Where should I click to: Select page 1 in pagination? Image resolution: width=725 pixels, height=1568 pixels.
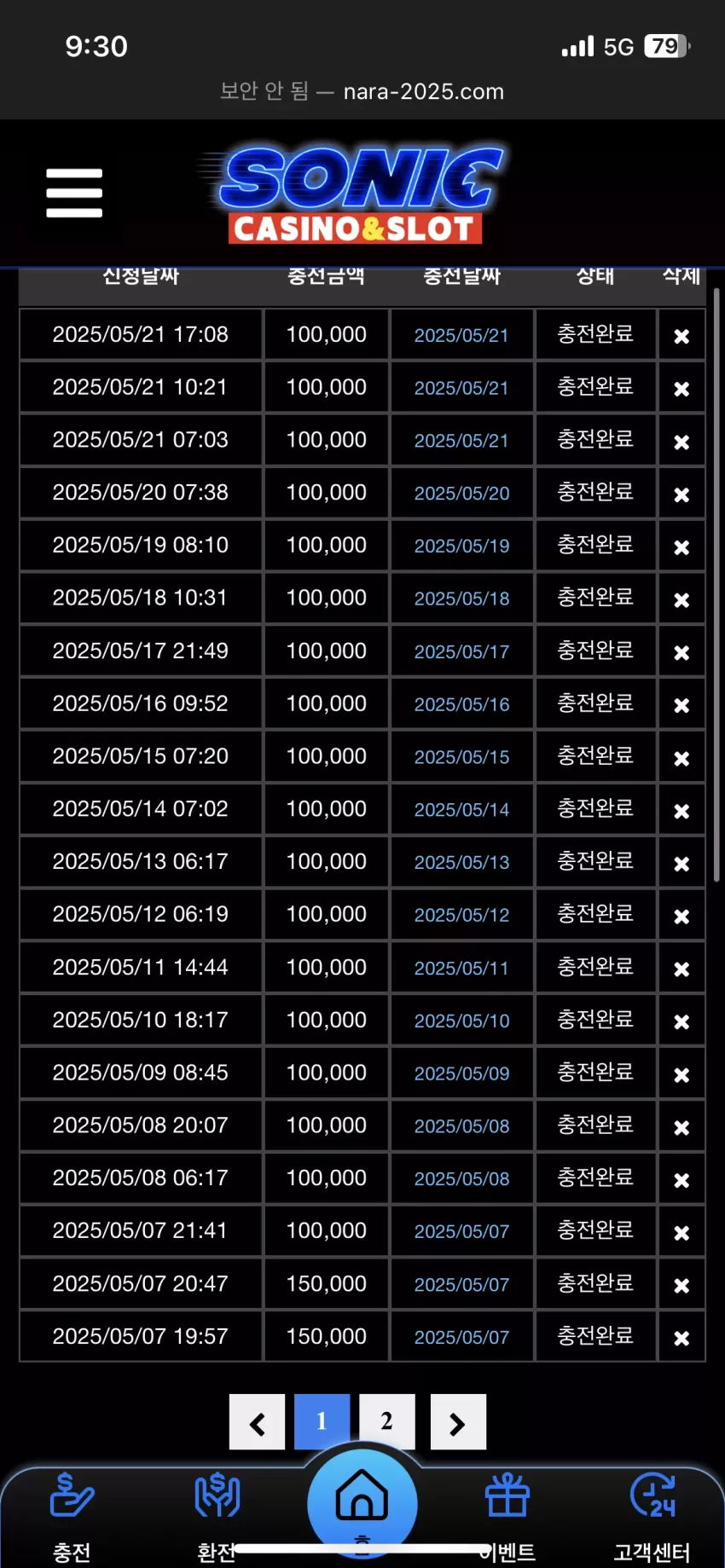tap(322, 1421)
